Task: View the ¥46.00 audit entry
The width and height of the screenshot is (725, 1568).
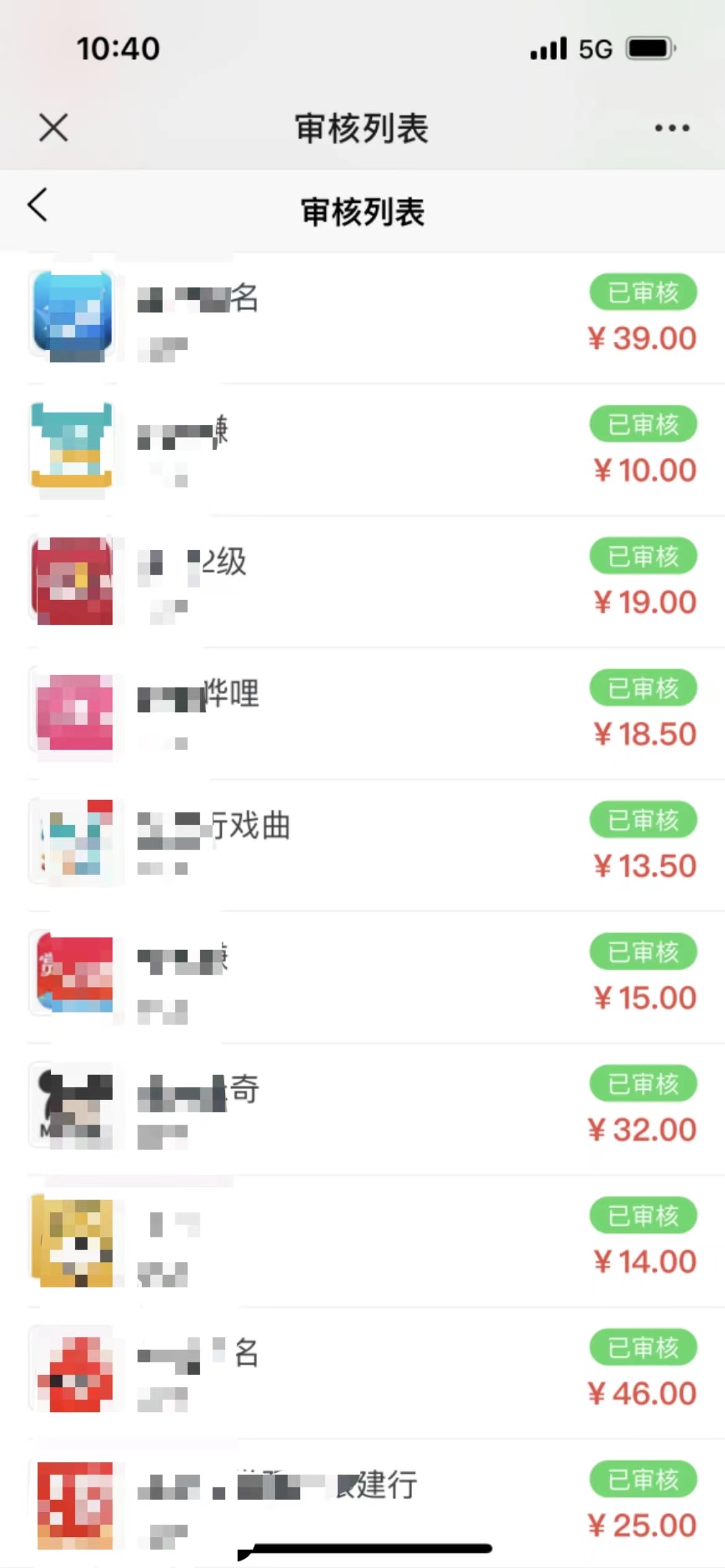Action: click(362, 1373)
